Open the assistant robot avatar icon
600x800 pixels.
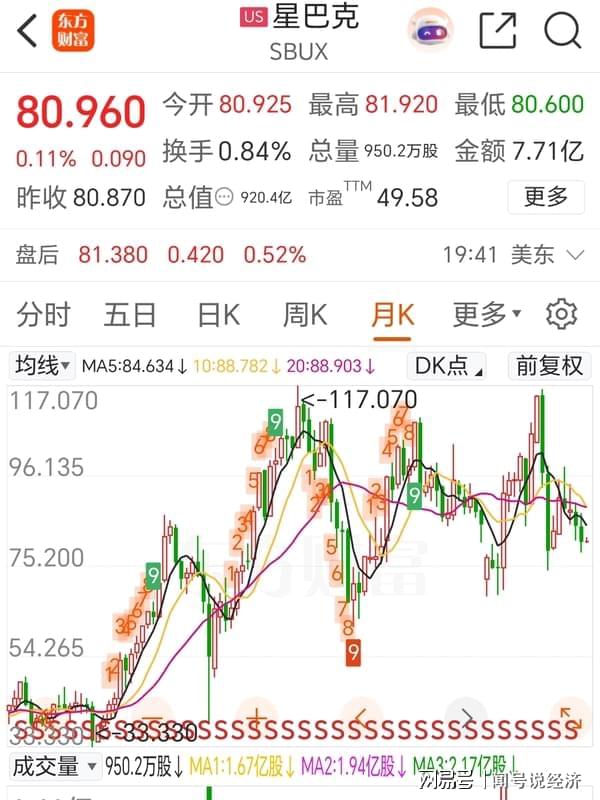431,31
